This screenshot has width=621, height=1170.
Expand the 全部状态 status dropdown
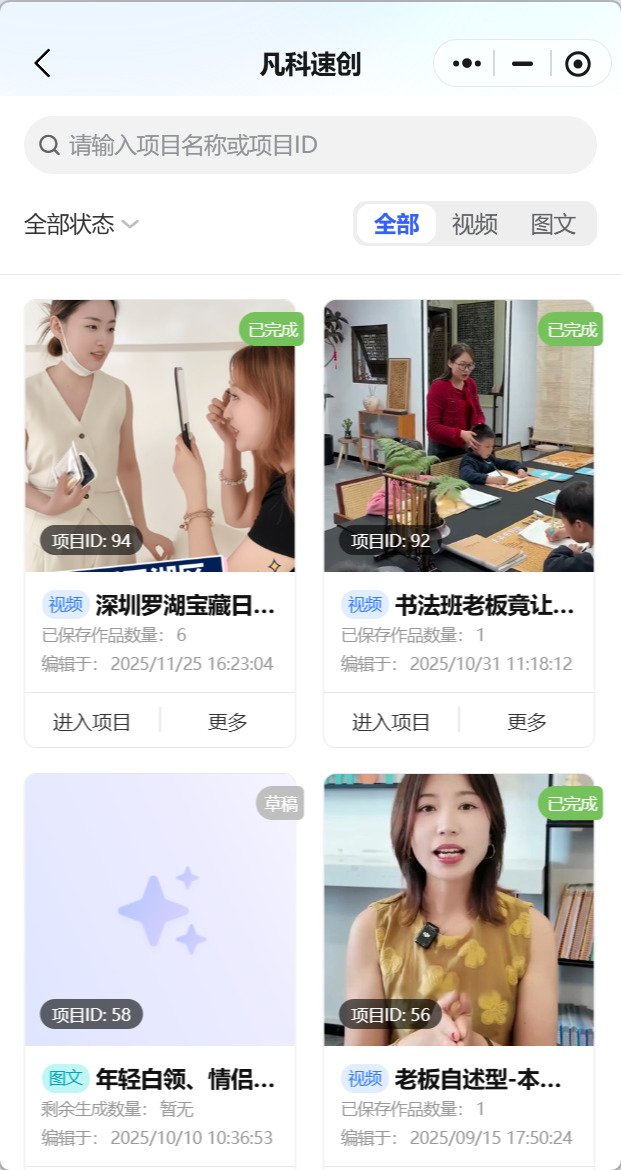pyautogui.click(x=81, y=224)
